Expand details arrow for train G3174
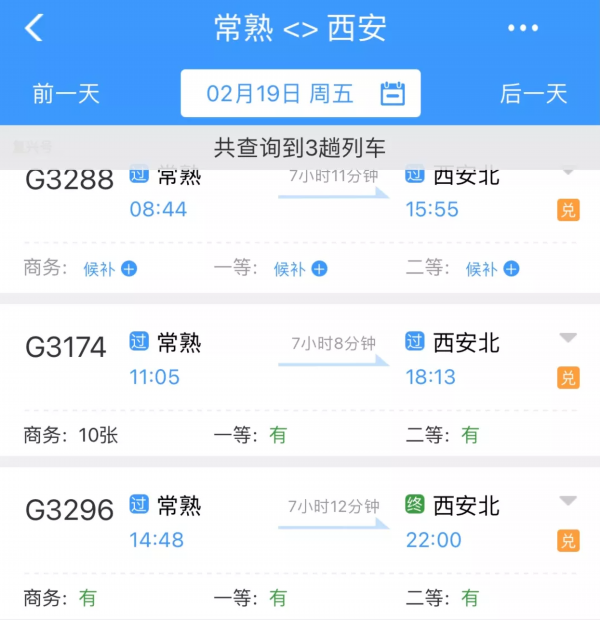Image resolution: width=600 pixels, height=620 pixels. (568, 338)
